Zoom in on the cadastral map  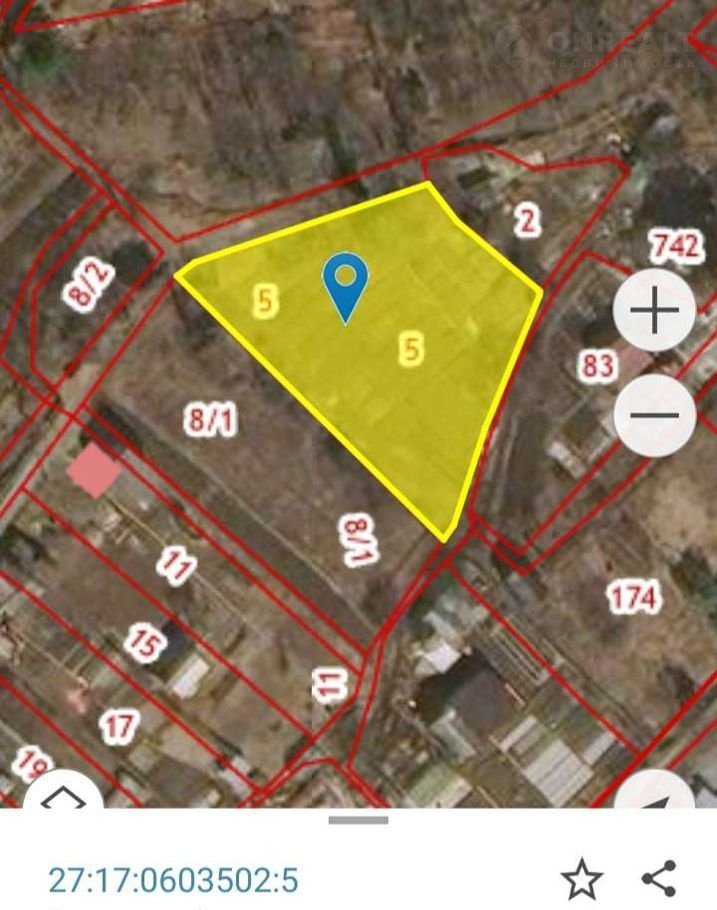[654, 310]
